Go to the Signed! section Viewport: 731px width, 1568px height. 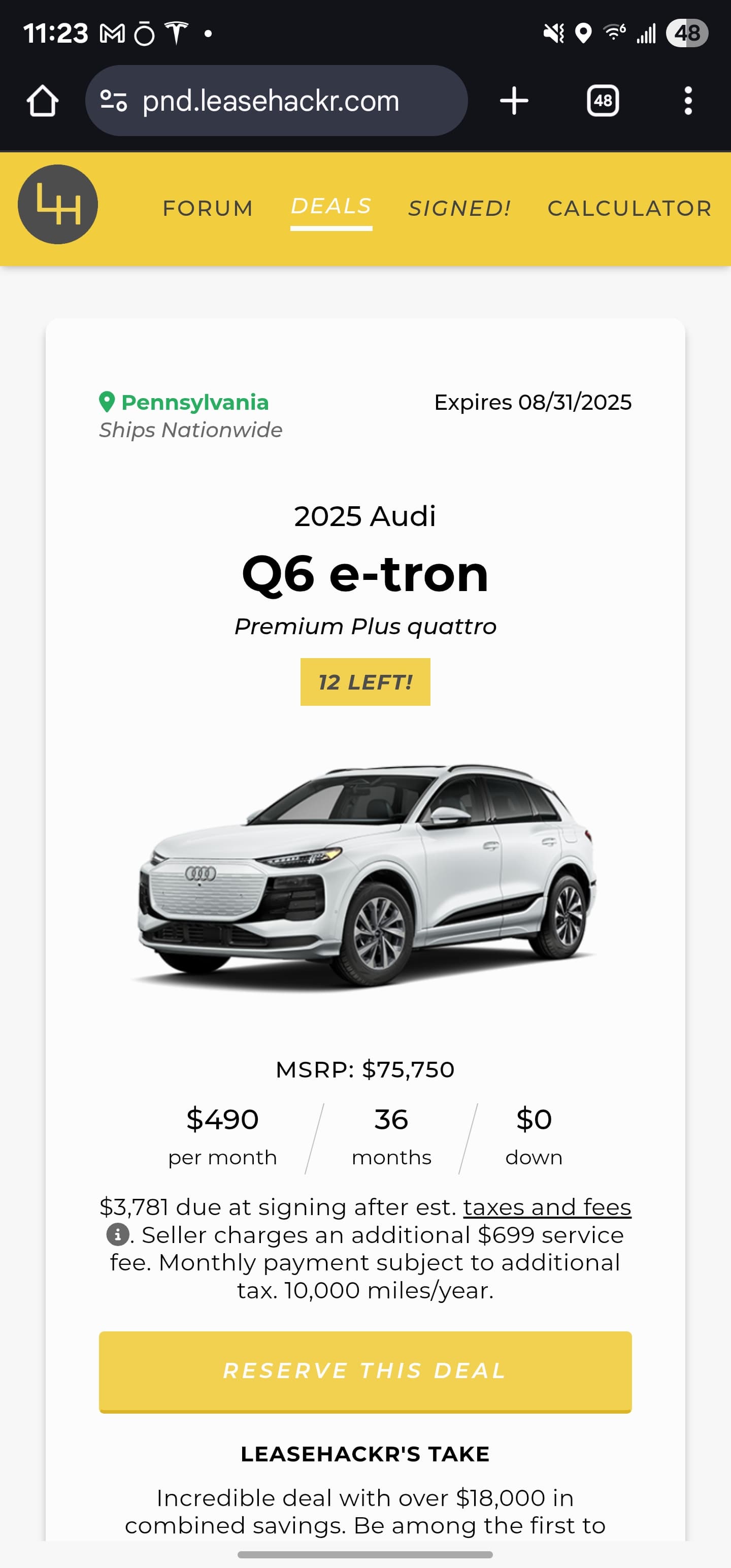pyautogui.click(x=459, y=208)
